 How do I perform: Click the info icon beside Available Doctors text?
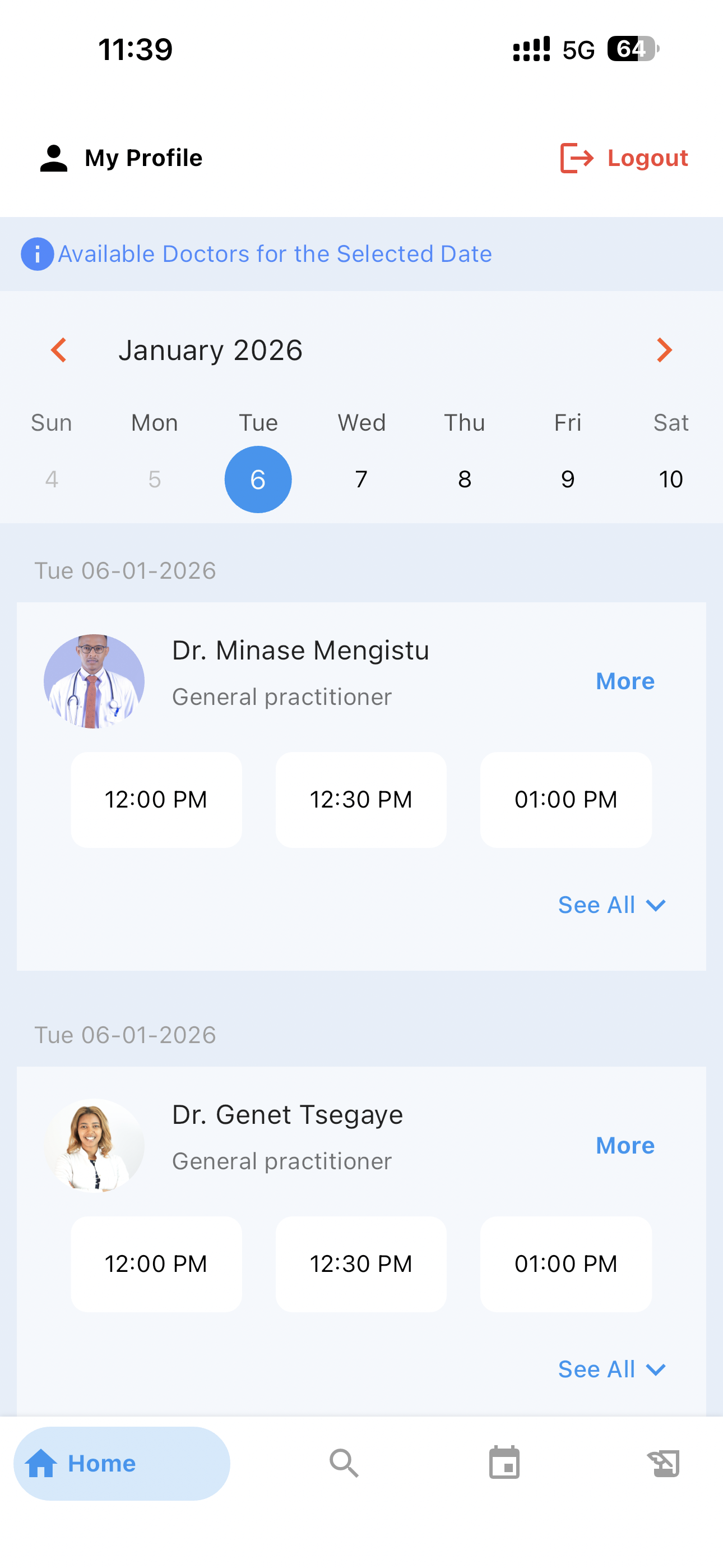coord(36,254)
